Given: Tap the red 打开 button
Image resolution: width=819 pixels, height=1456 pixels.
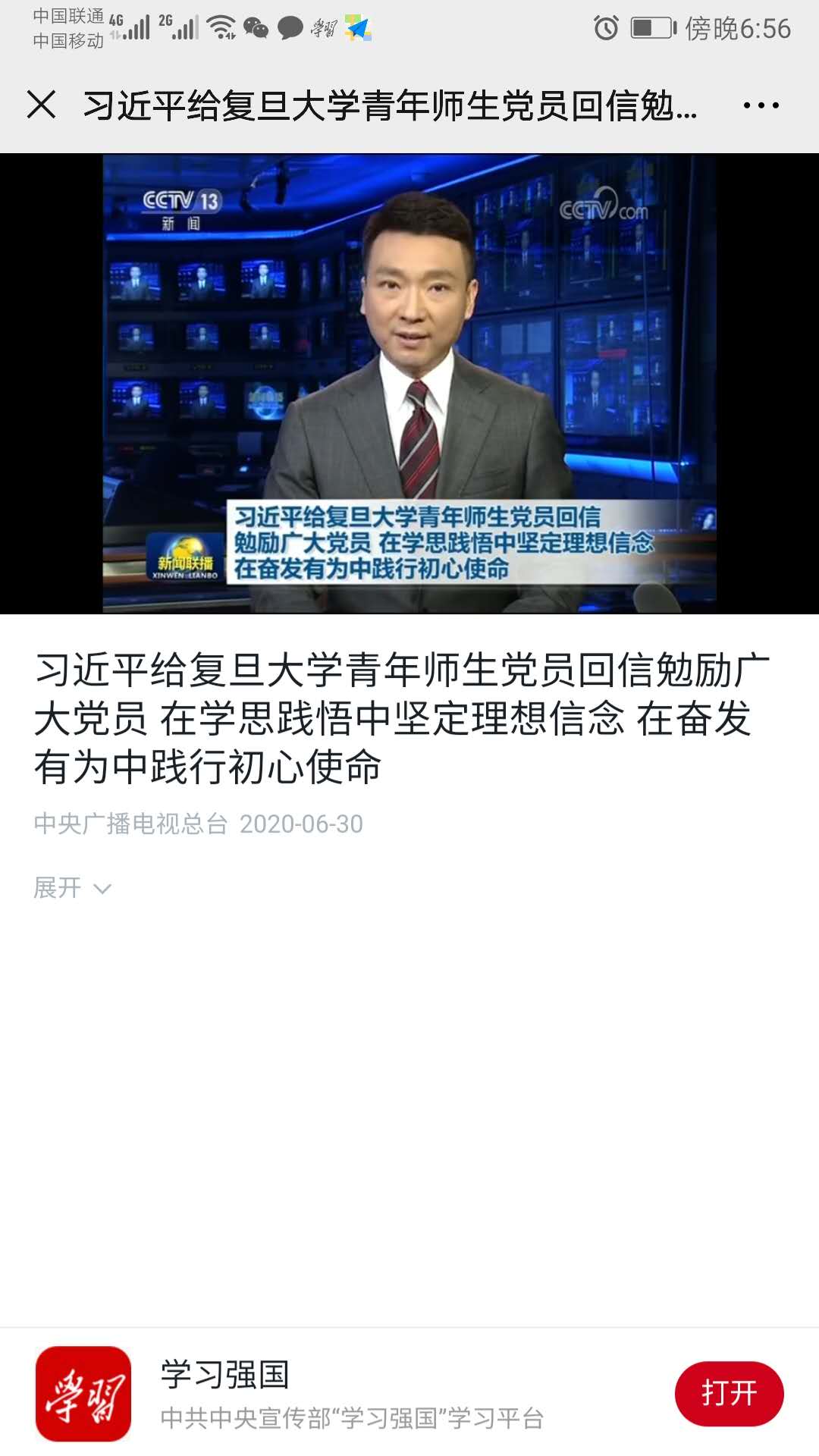Looking at the screenshot, I should [x=729, y=1393].
